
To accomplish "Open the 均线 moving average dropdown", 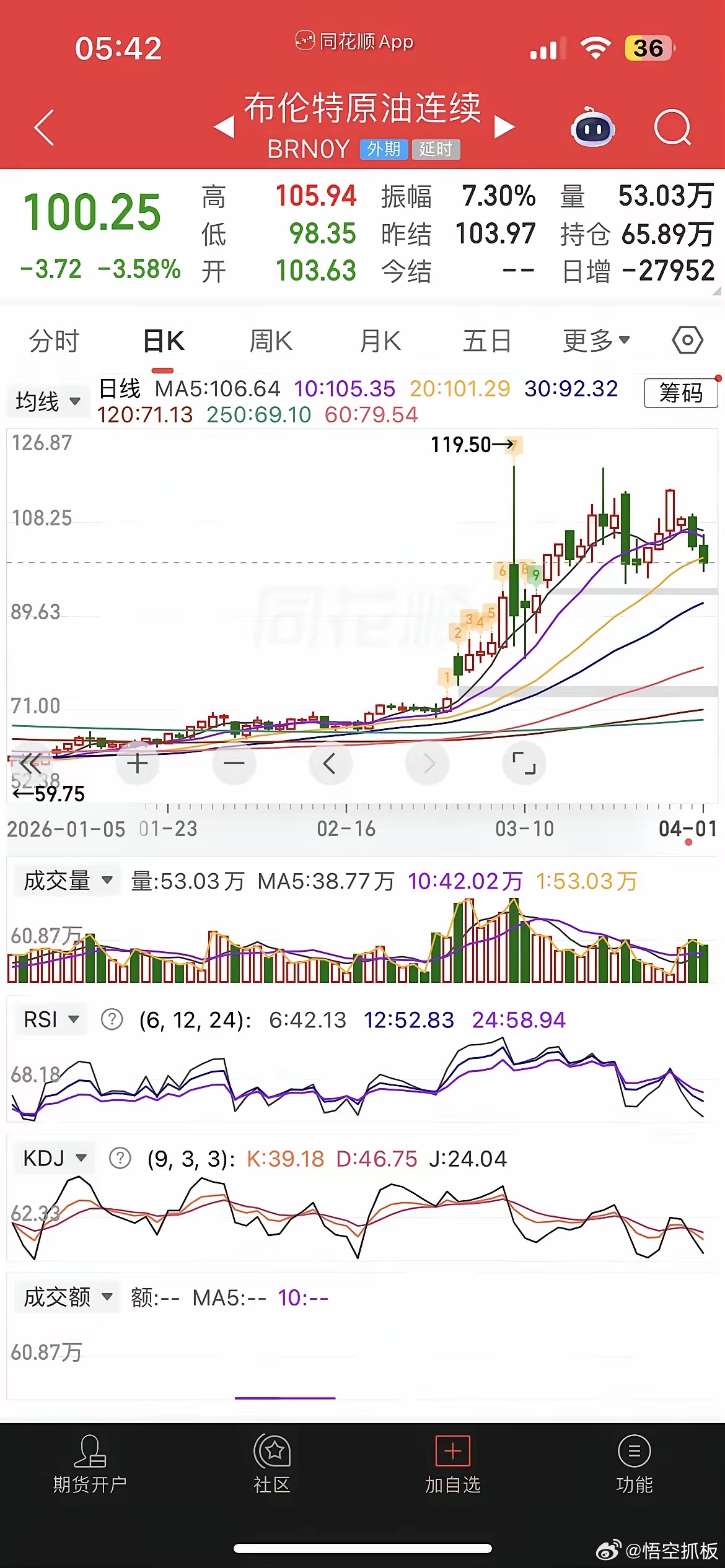I will (x=48, y=401).
